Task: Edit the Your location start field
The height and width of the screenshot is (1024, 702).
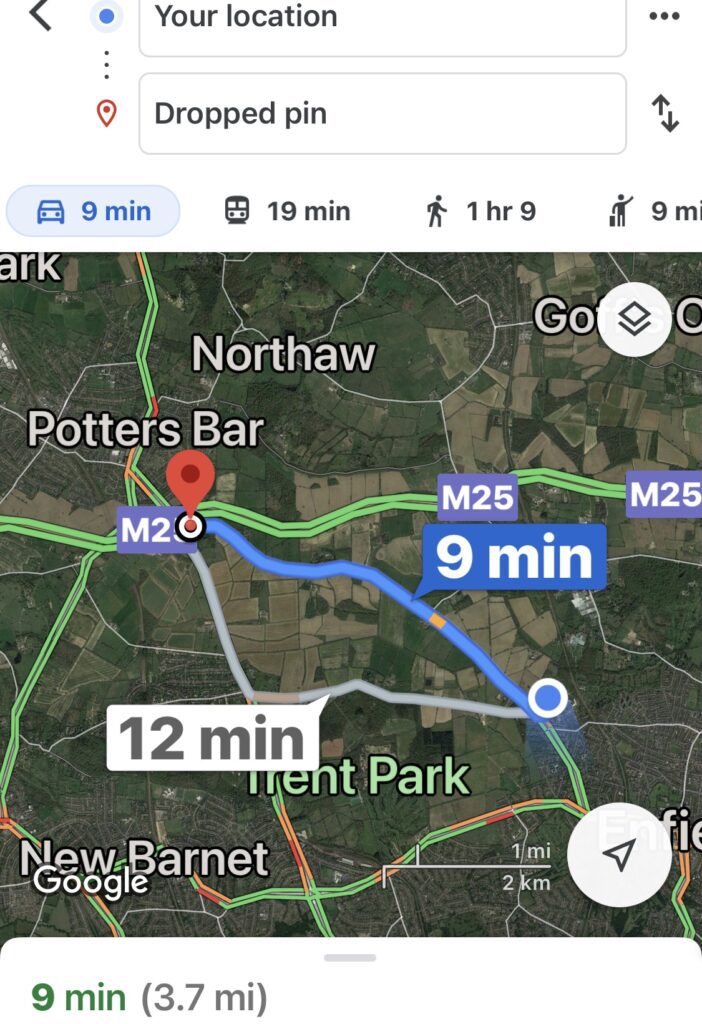Action: click(382, 20)
